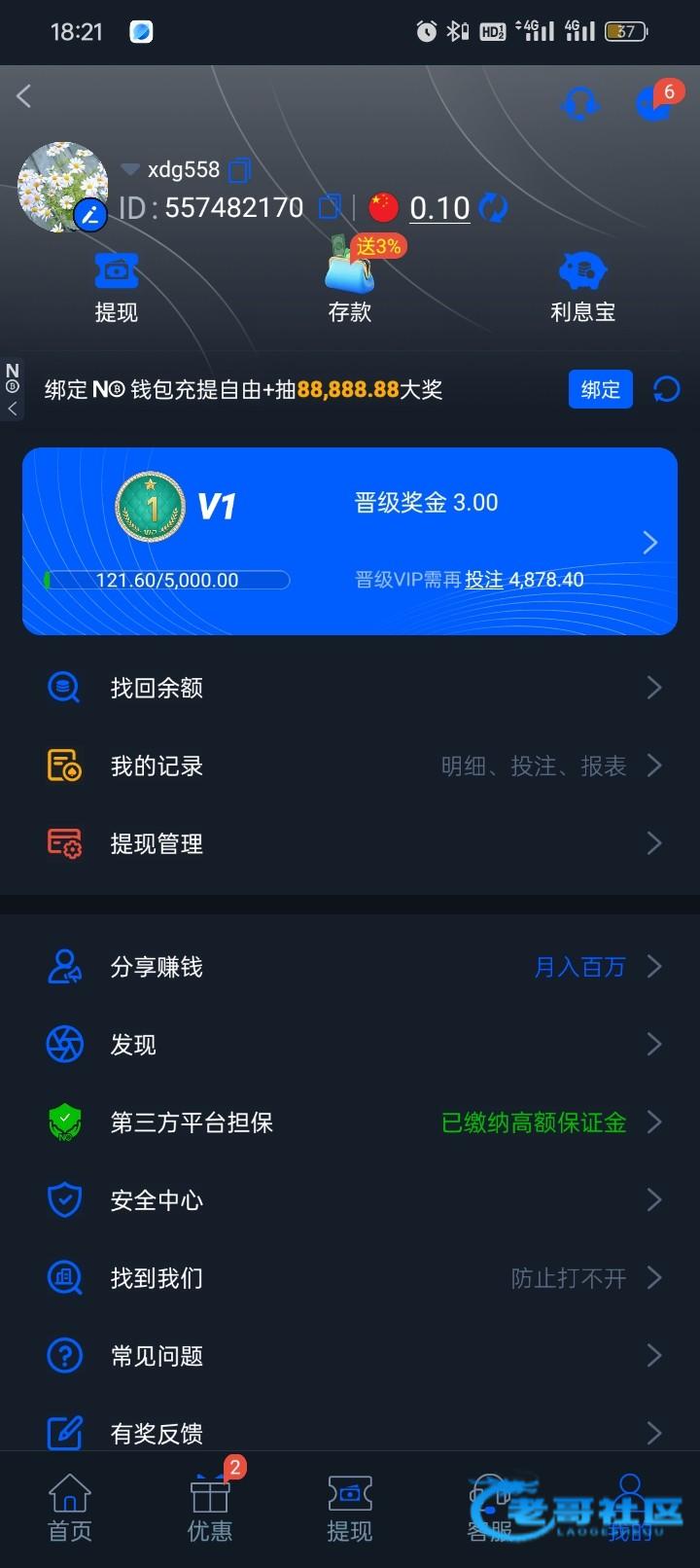Image resolution: width=700 pixels, height=1568 pixels.
Task: Open 找回余额 row
Action: pyautogui.click(x=350, y=688)
